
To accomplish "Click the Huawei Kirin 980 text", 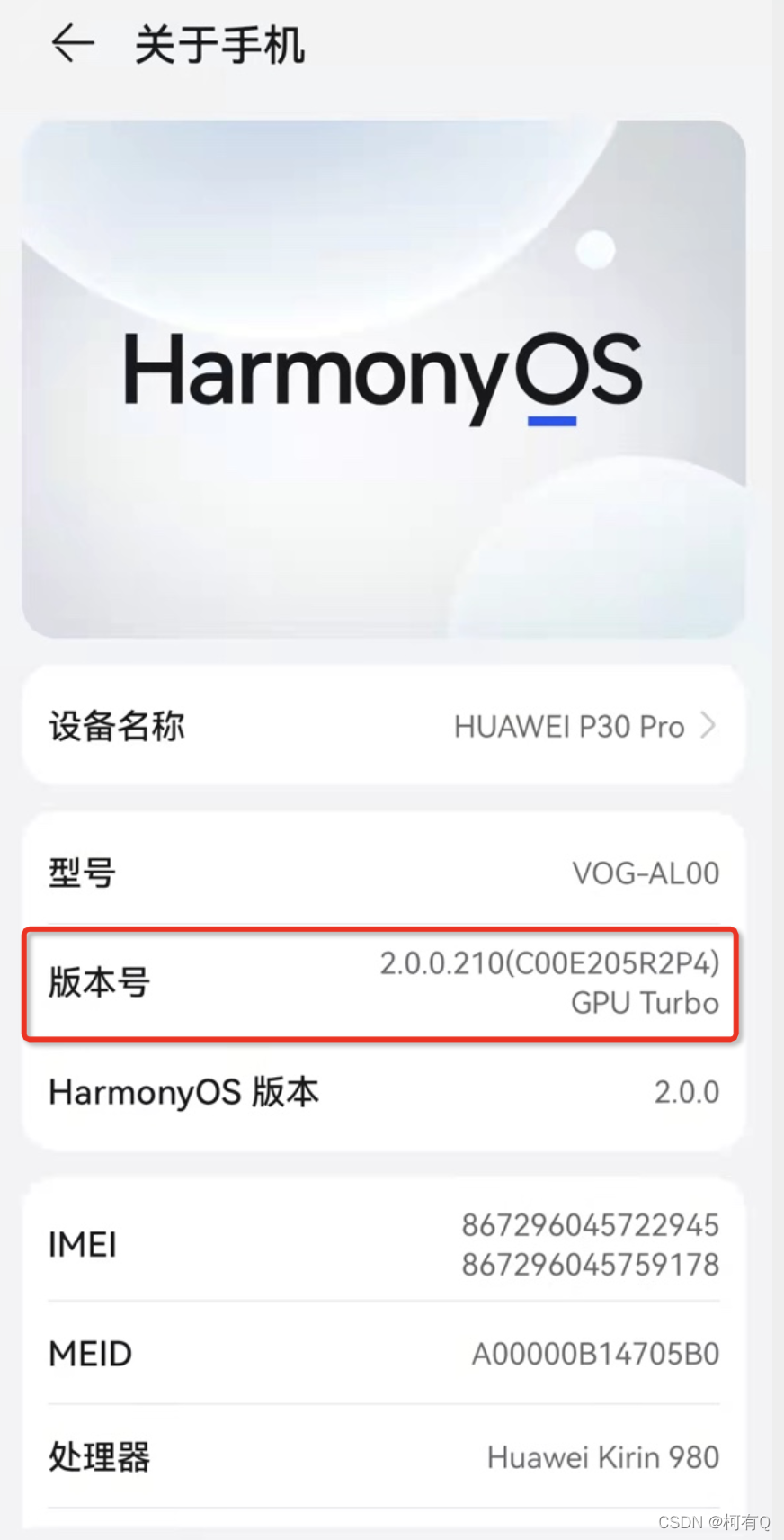I will coord(602,1457).
